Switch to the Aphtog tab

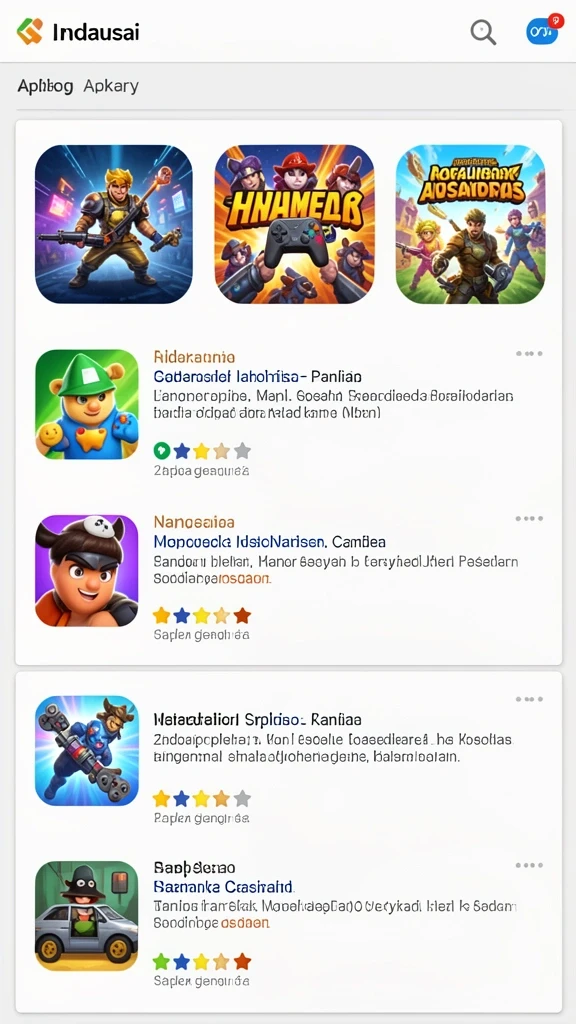coord(45,86)
